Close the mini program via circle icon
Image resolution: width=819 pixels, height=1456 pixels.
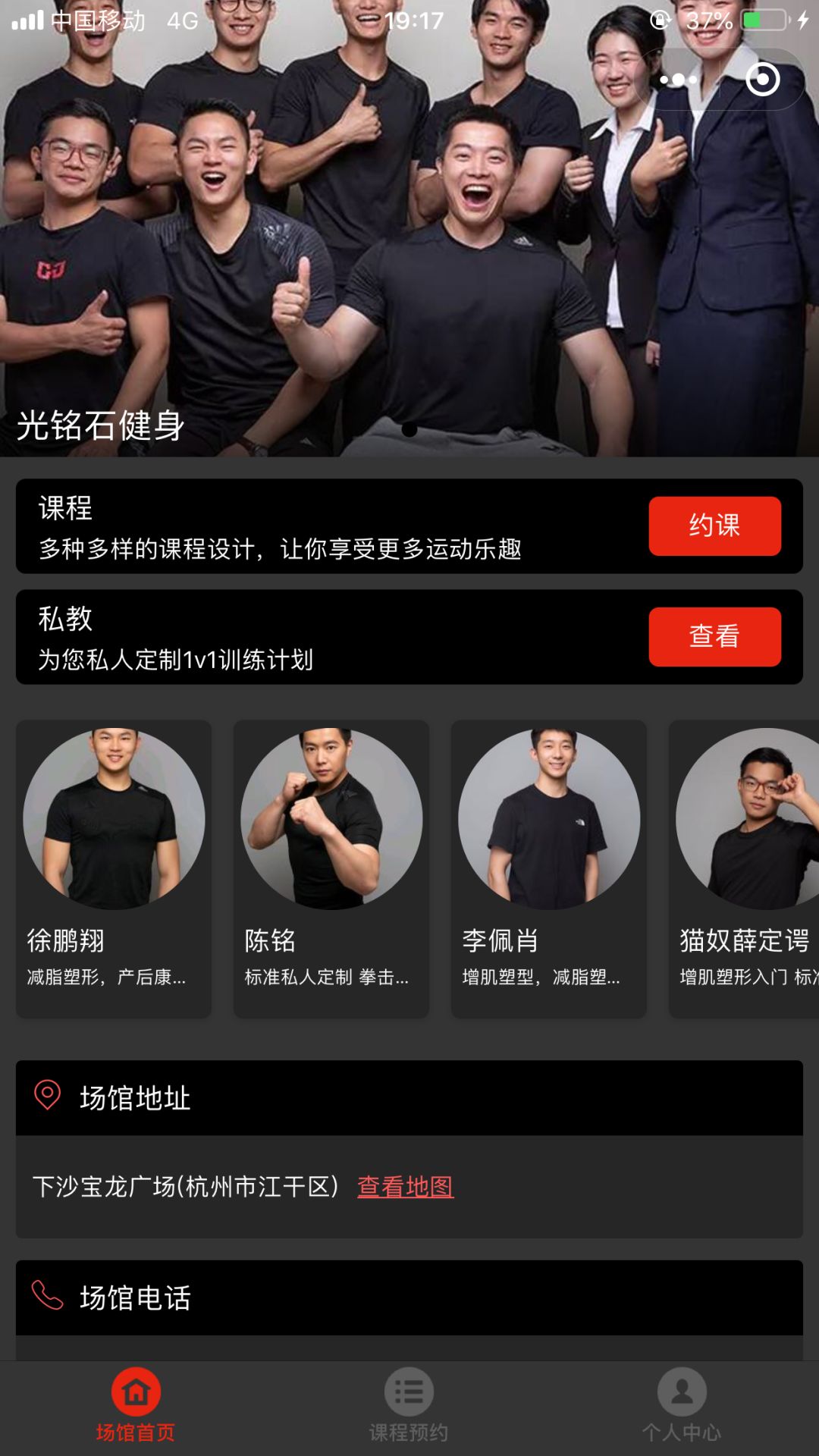762,79
